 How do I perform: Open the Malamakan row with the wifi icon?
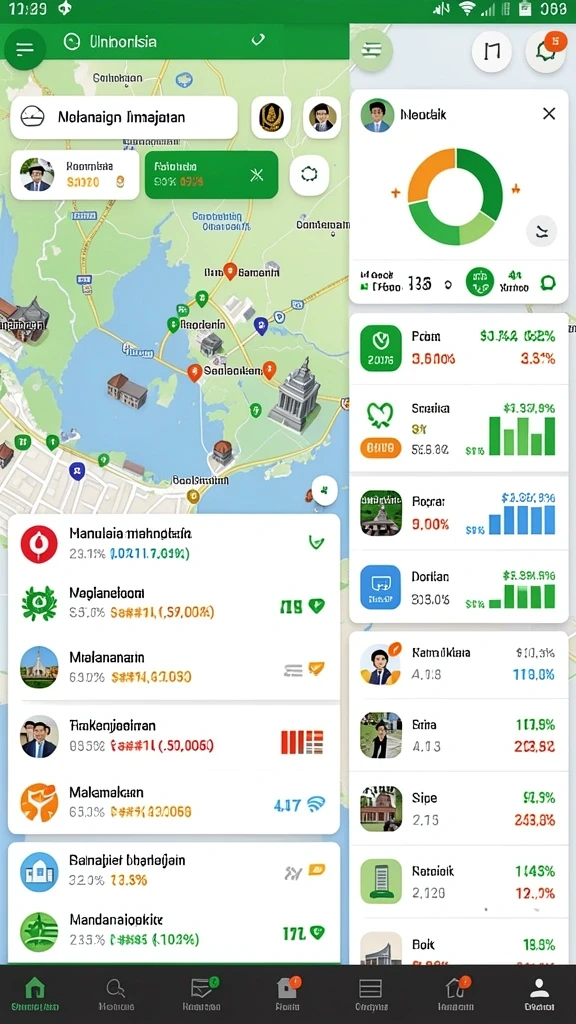[174, 802]
